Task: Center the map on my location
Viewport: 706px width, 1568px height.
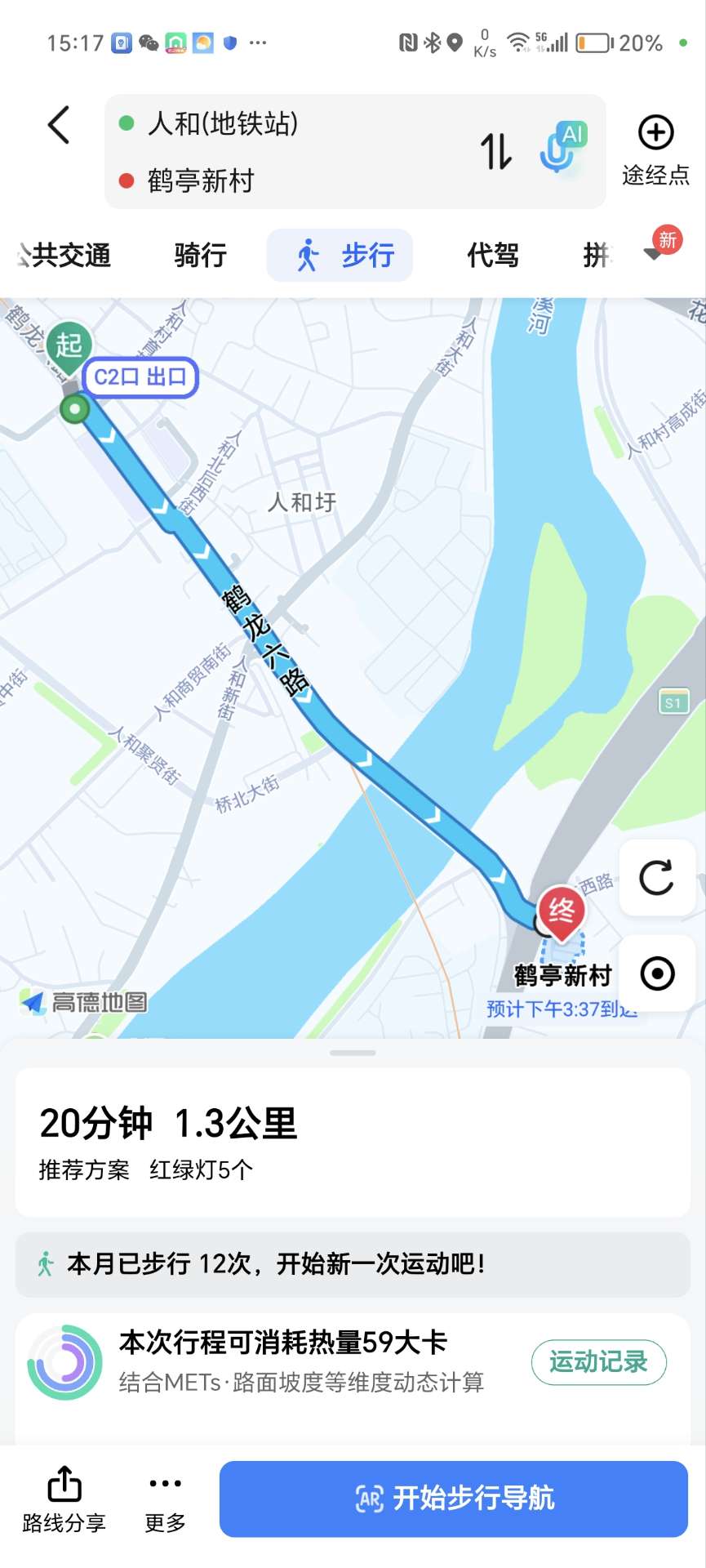Action: (x=657, y=973)
